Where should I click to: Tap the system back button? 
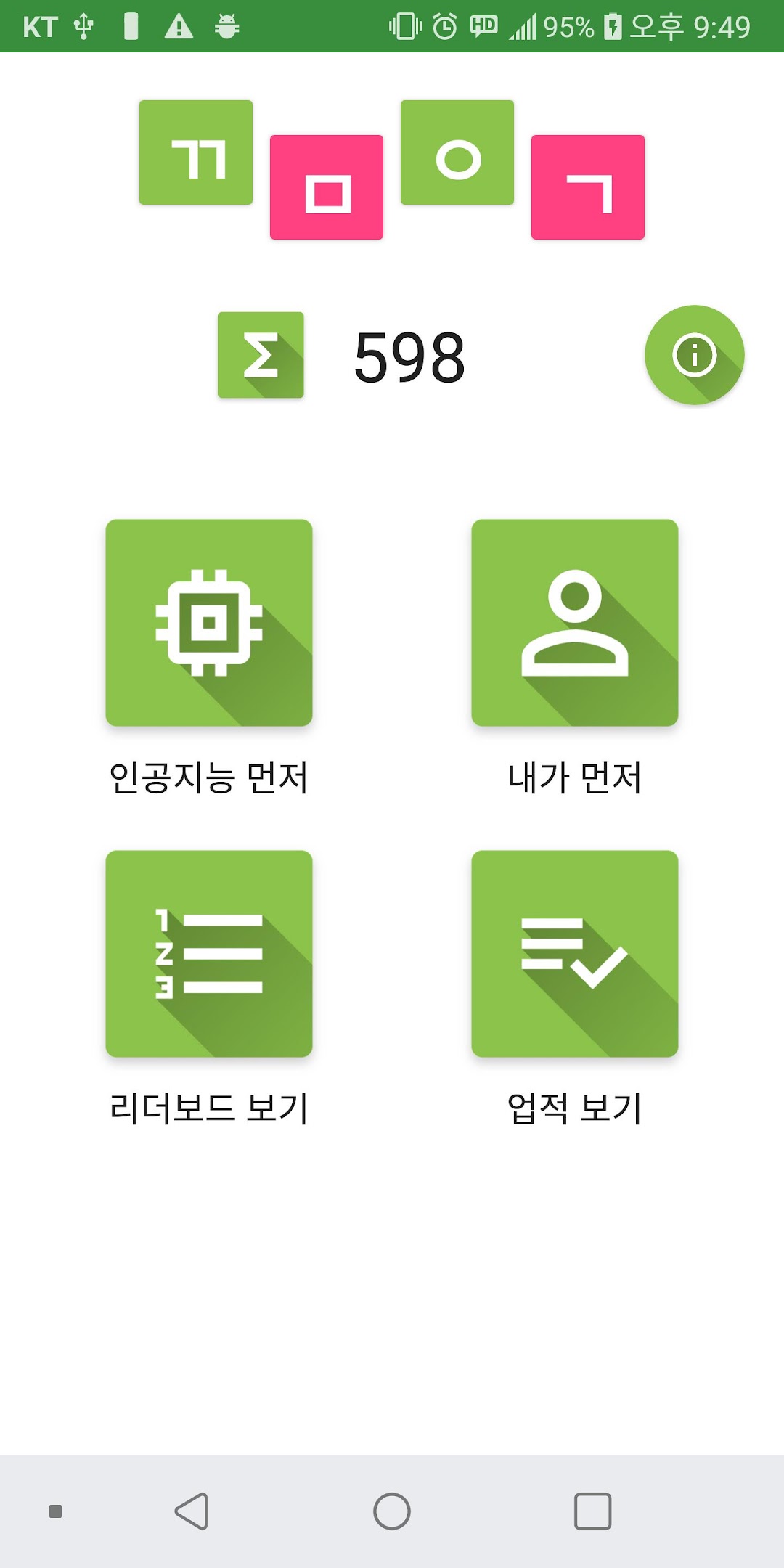click(192, 1511)
